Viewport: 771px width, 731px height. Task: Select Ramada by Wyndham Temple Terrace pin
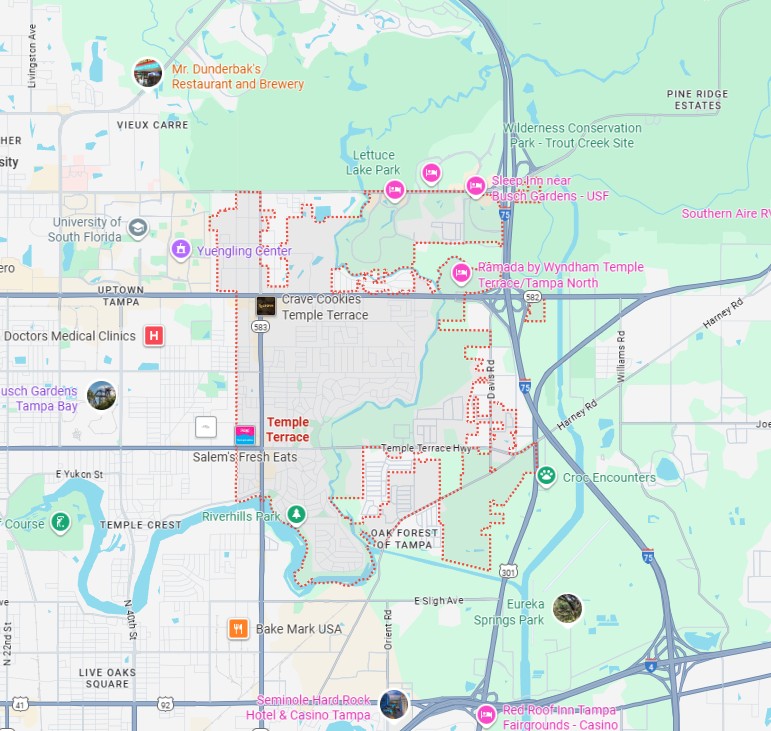click(x=461, y=272)
